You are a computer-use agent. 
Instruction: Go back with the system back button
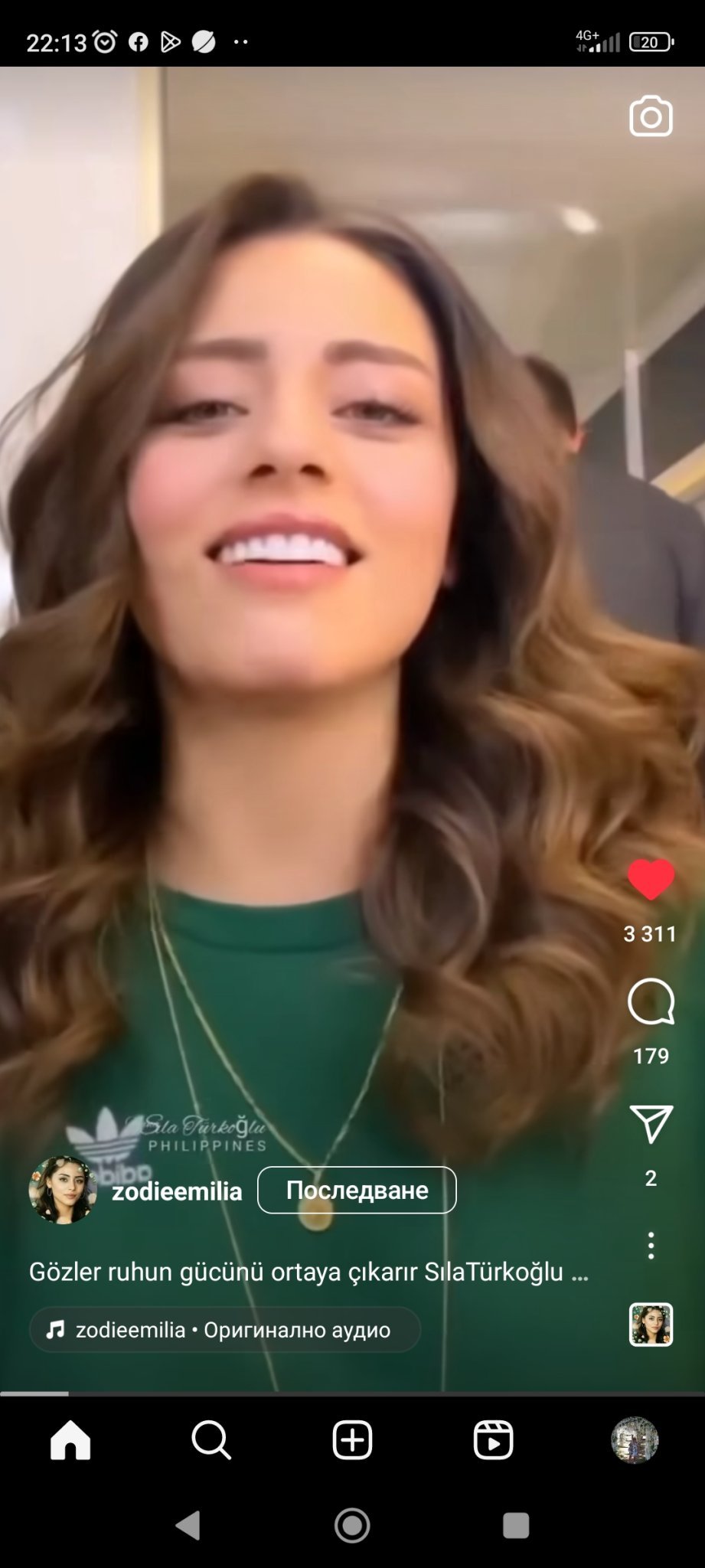tap(188, 1525)
